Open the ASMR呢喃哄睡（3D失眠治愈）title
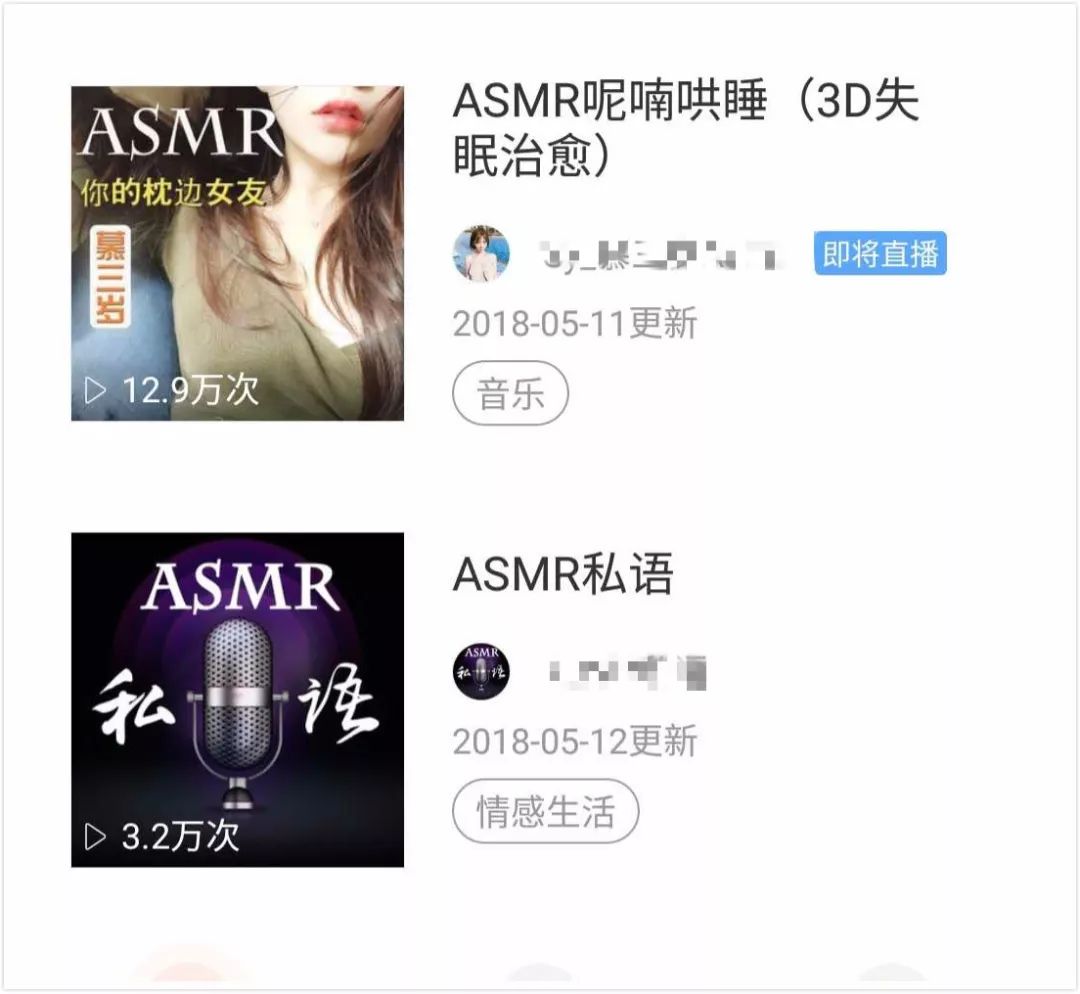 686,129
